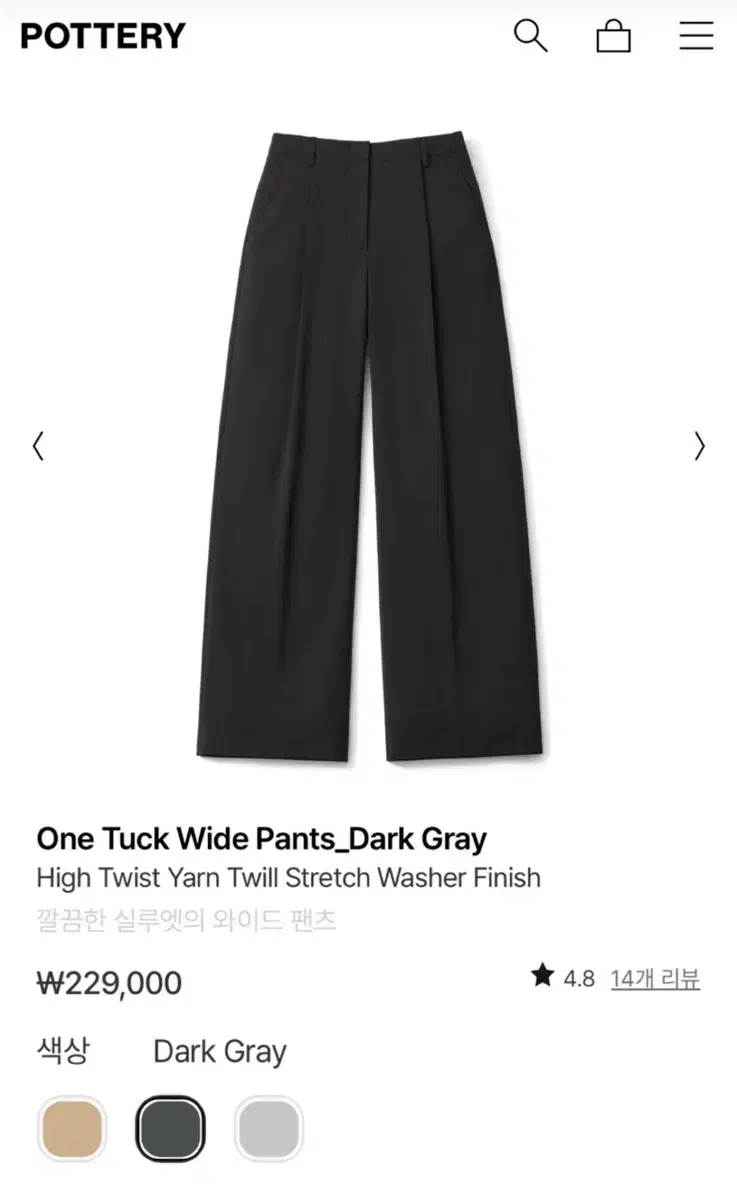Screen dimensions: 737x1200
Task: Click the search magnifier in the header
Action: [531, 36]
